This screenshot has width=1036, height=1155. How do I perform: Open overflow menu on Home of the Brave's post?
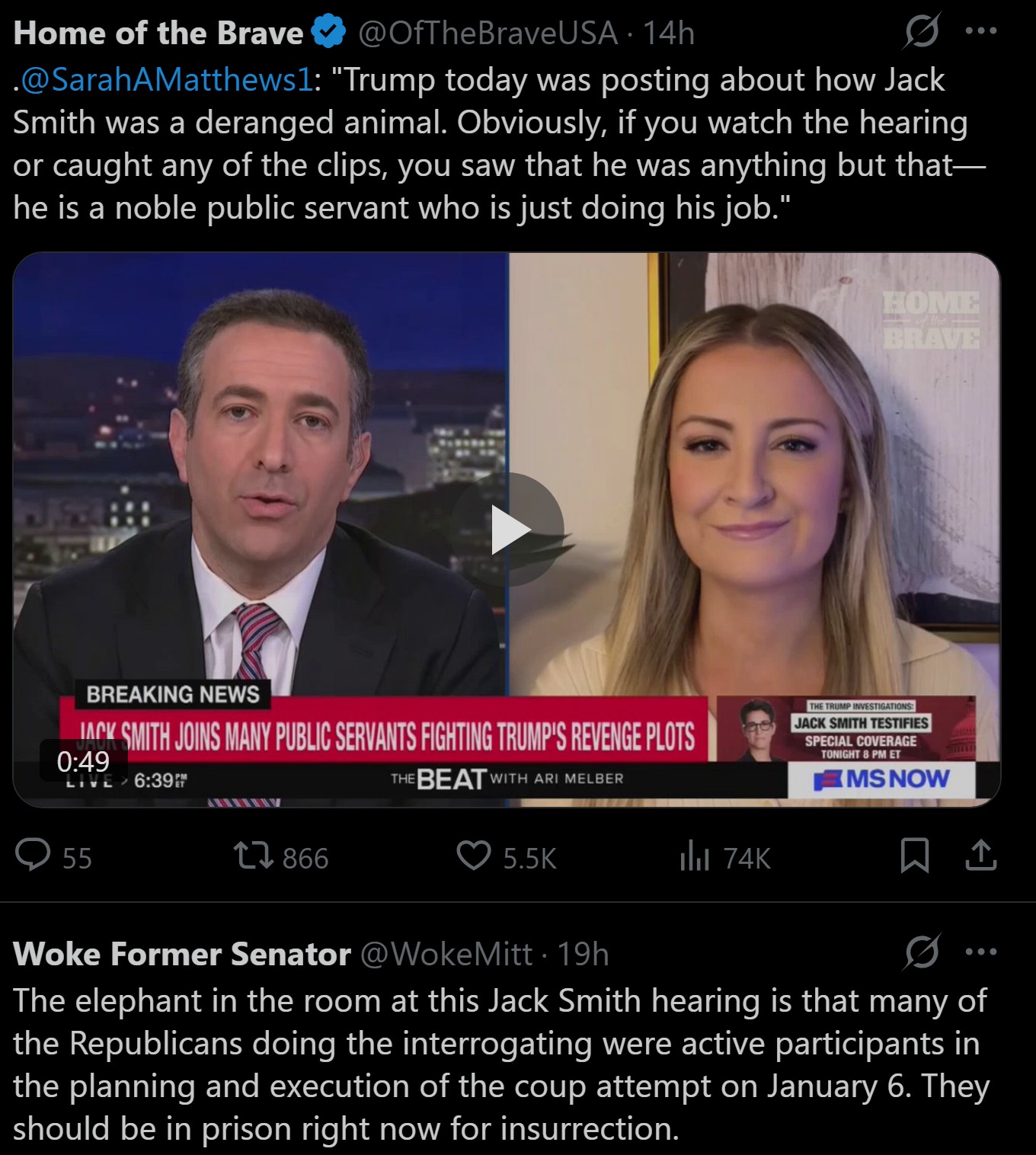(980, 32)
